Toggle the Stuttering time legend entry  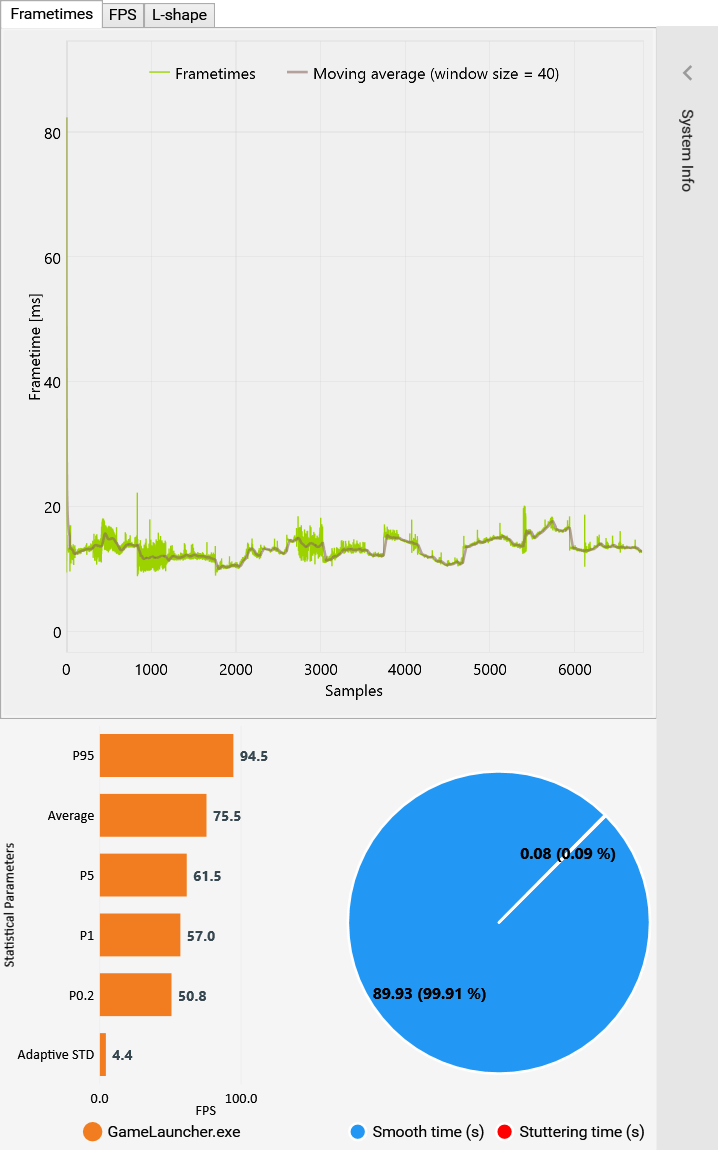571,1132
